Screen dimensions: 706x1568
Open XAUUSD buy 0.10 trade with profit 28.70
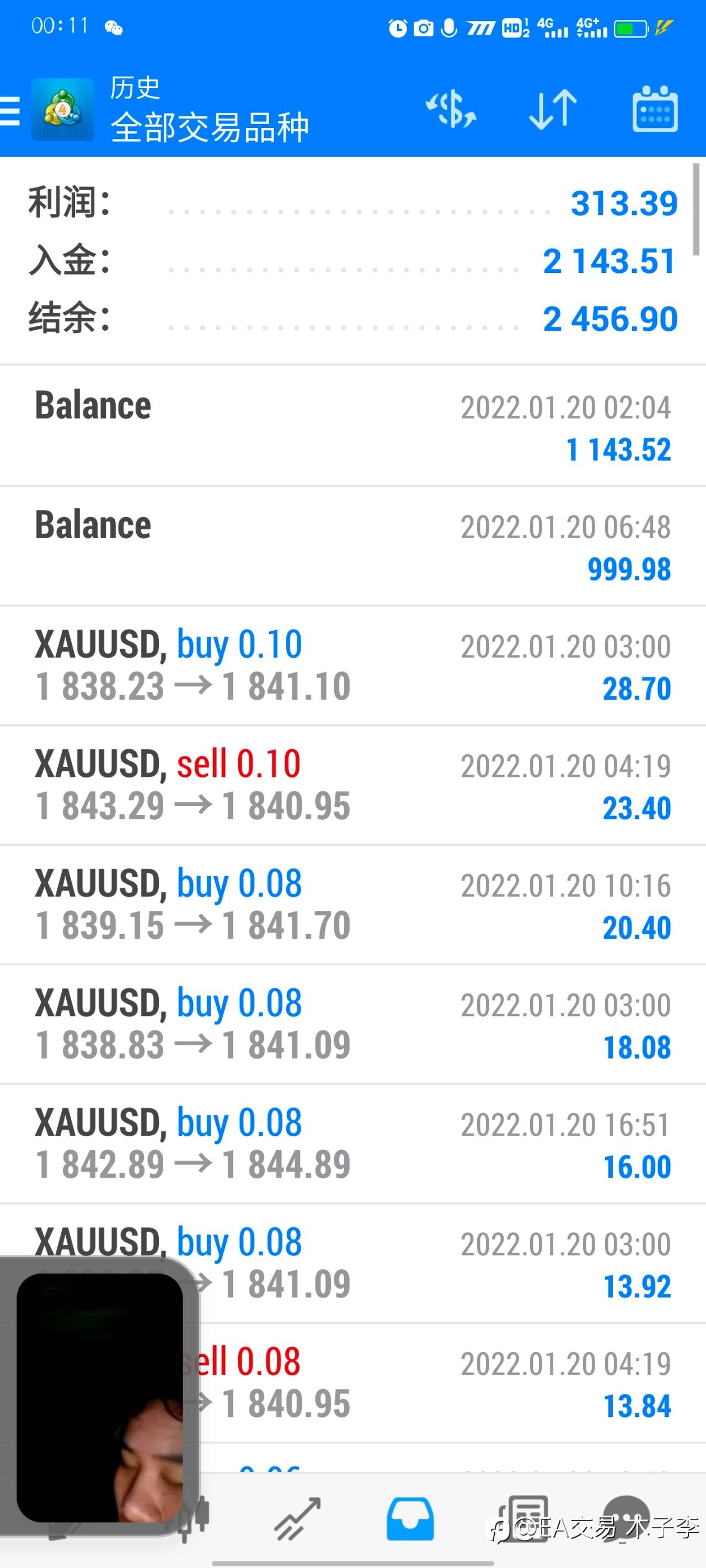coord(352,665)
